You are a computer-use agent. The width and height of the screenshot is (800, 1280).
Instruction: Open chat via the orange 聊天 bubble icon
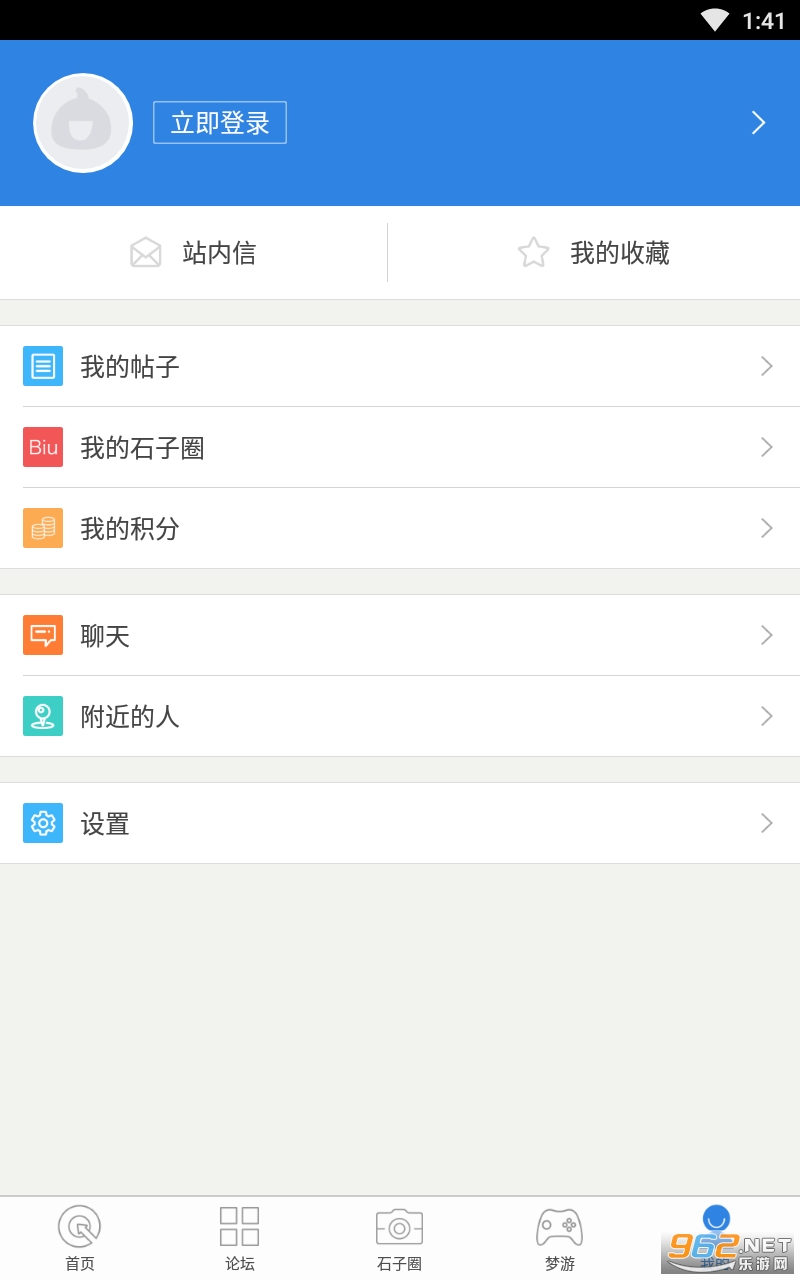[x=42, y=635]
